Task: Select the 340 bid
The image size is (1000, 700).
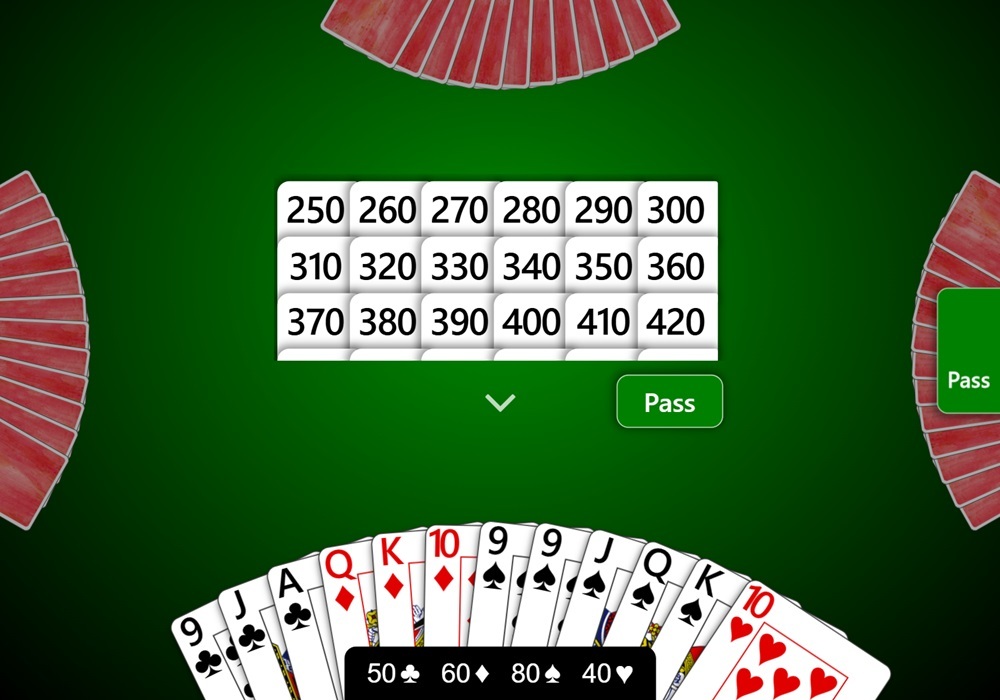Action: tap(531, 266)
